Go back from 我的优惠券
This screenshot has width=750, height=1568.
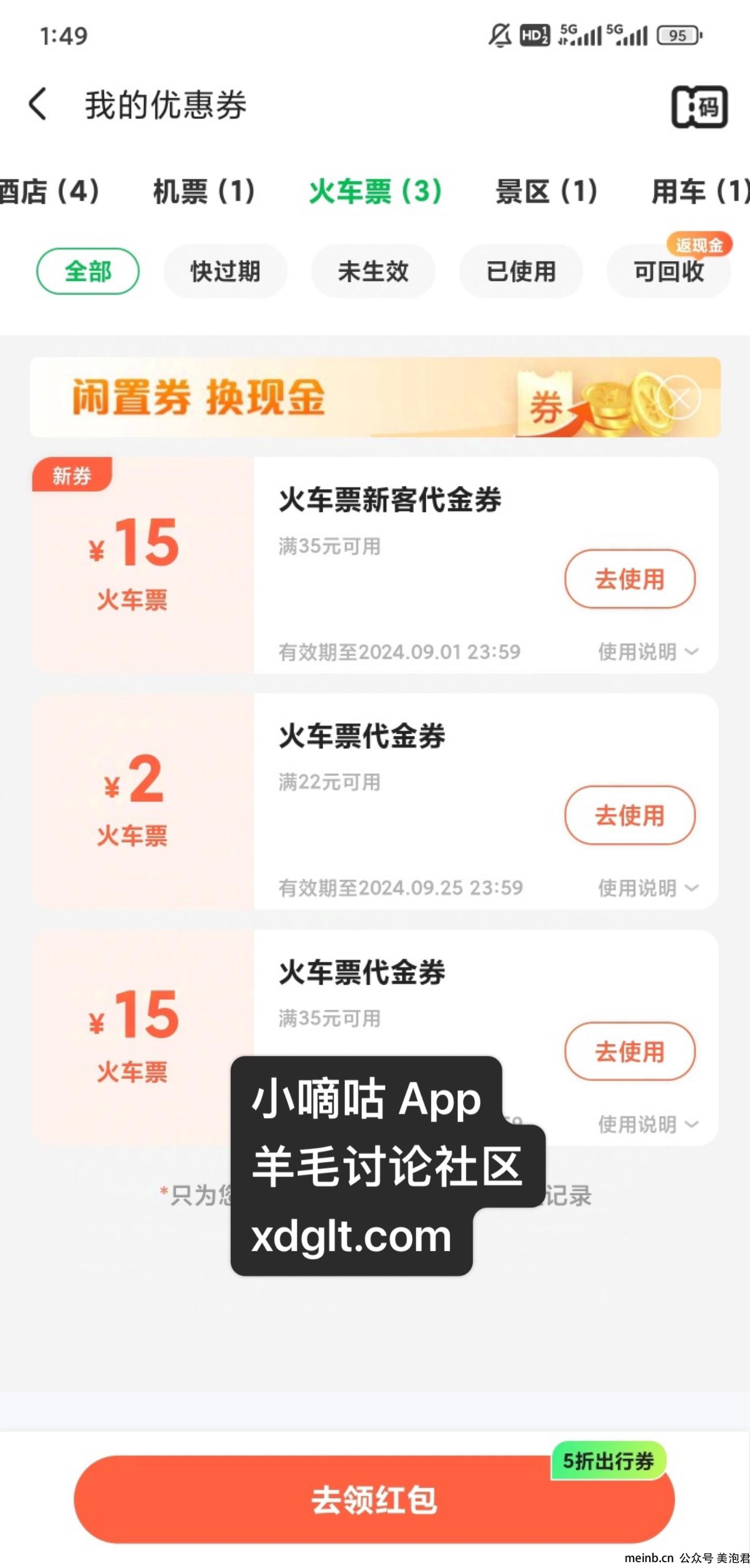click(38, 104)
